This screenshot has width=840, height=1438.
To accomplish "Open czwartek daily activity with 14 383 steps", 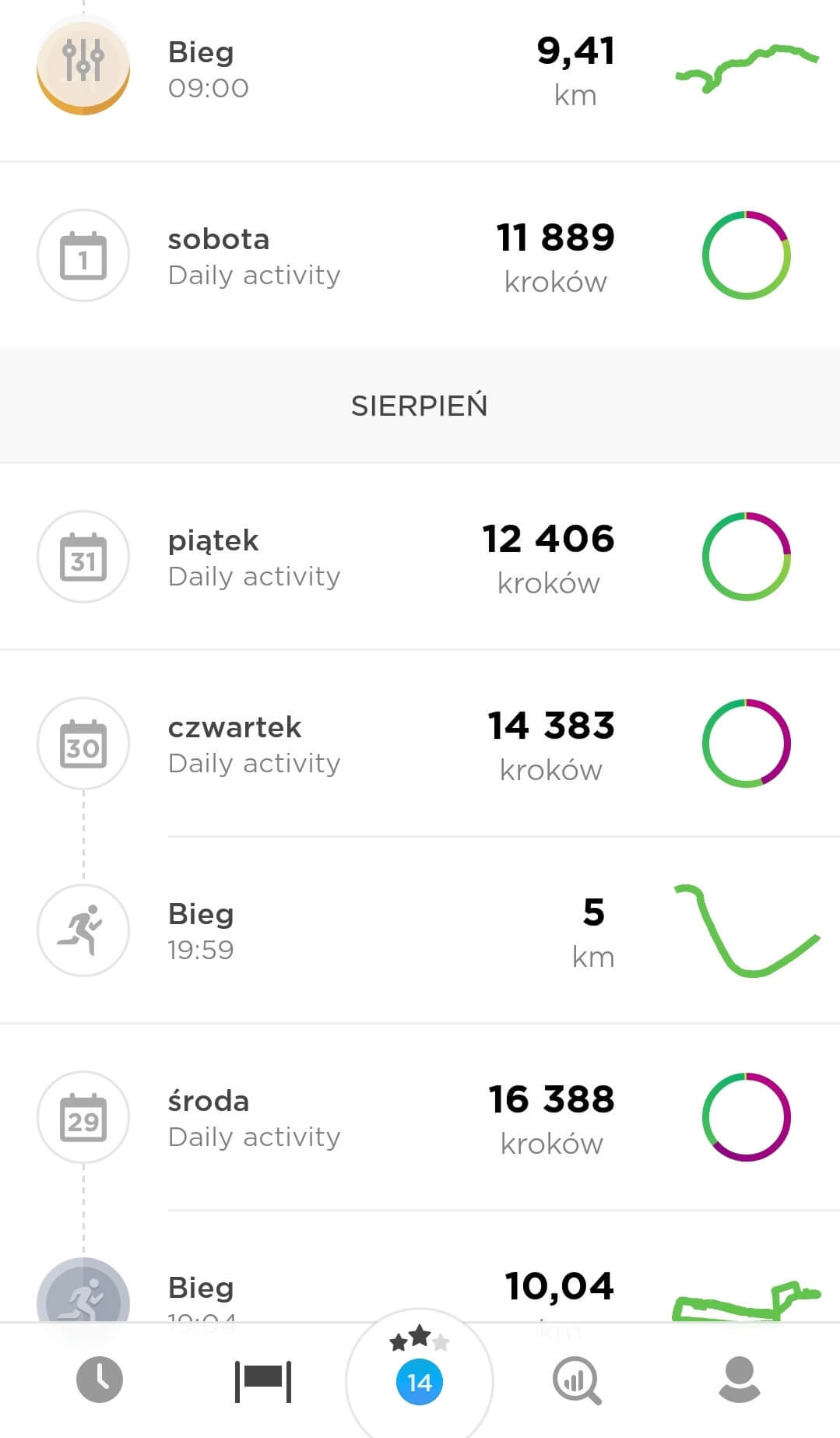I will [x=420, y=744].
